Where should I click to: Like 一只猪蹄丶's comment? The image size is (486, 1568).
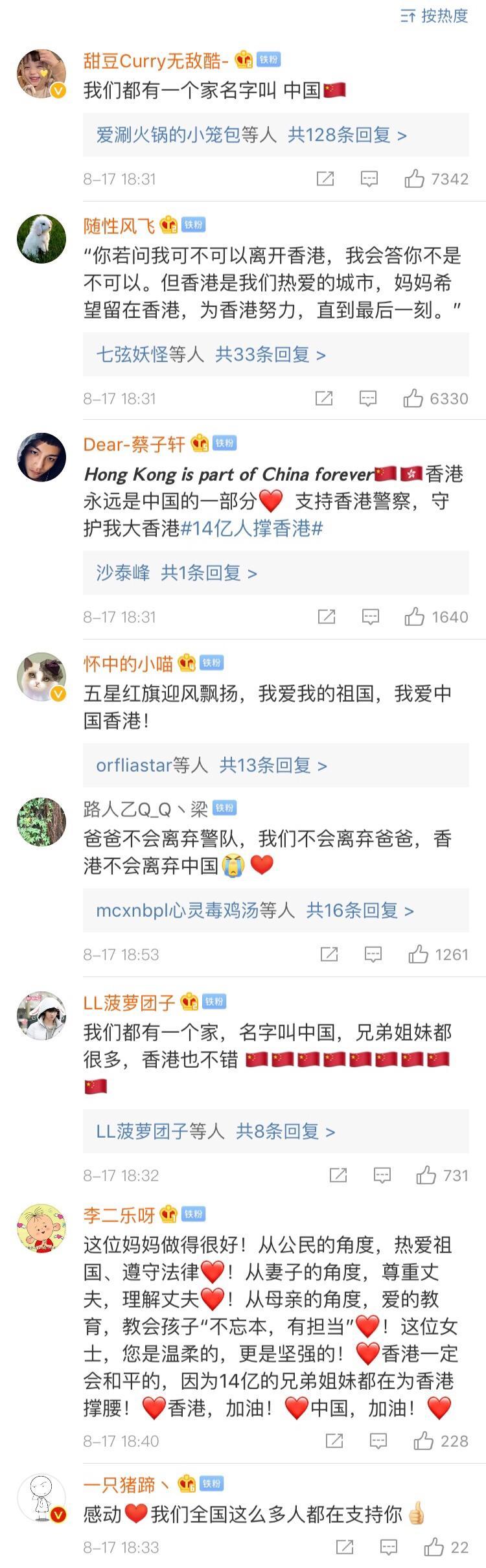434,1548
